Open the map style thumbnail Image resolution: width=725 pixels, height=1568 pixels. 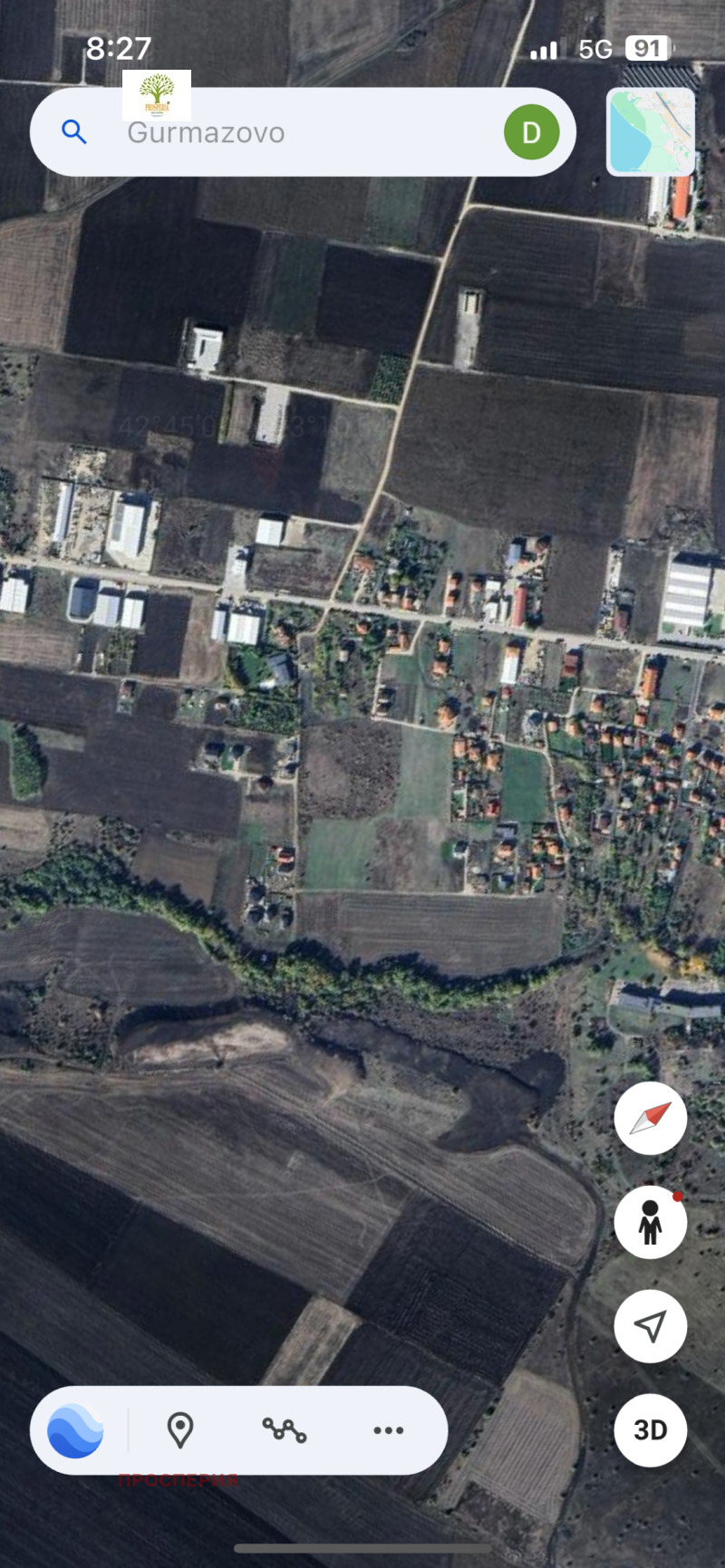click(651, 131)
